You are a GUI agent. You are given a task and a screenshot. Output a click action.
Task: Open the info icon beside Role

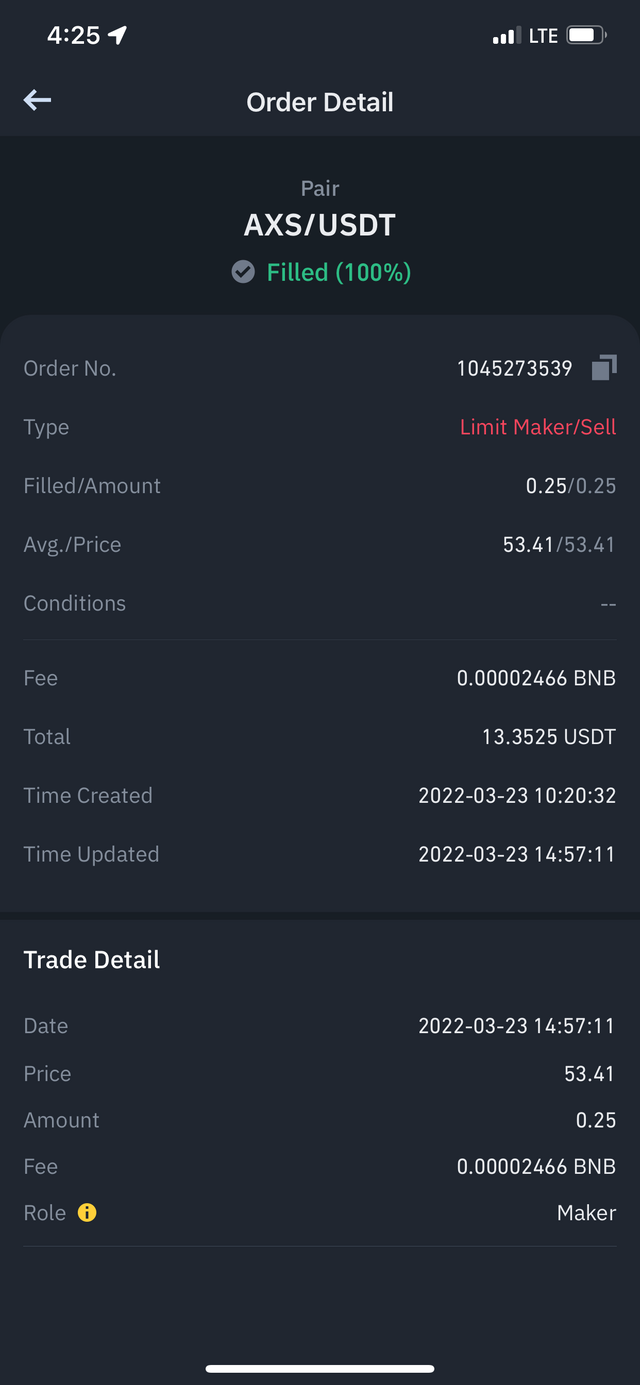(x=87, y=1213)
